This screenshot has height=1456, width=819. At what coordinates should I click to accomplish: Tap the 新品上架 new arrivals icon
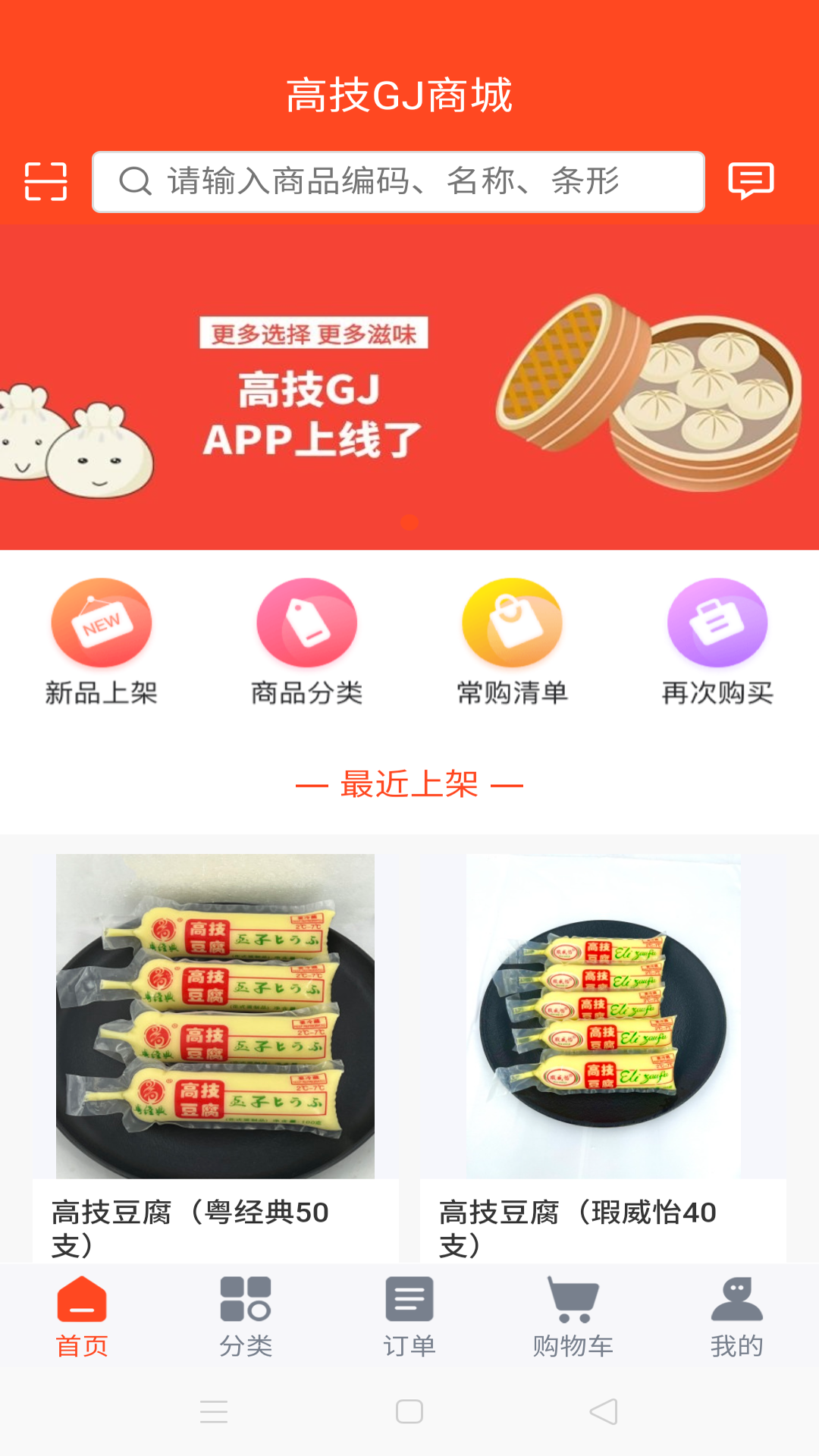(x=102, y=622)
